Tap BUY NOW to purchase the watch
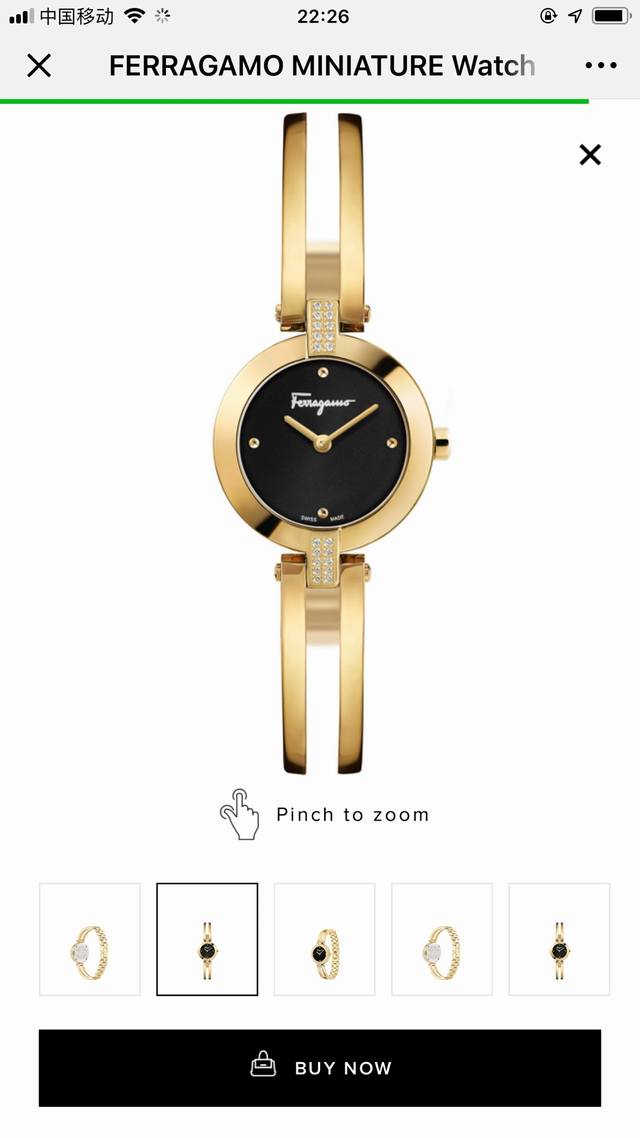Viewport: 640px width, 1138px height. [x=320, y=1067]
